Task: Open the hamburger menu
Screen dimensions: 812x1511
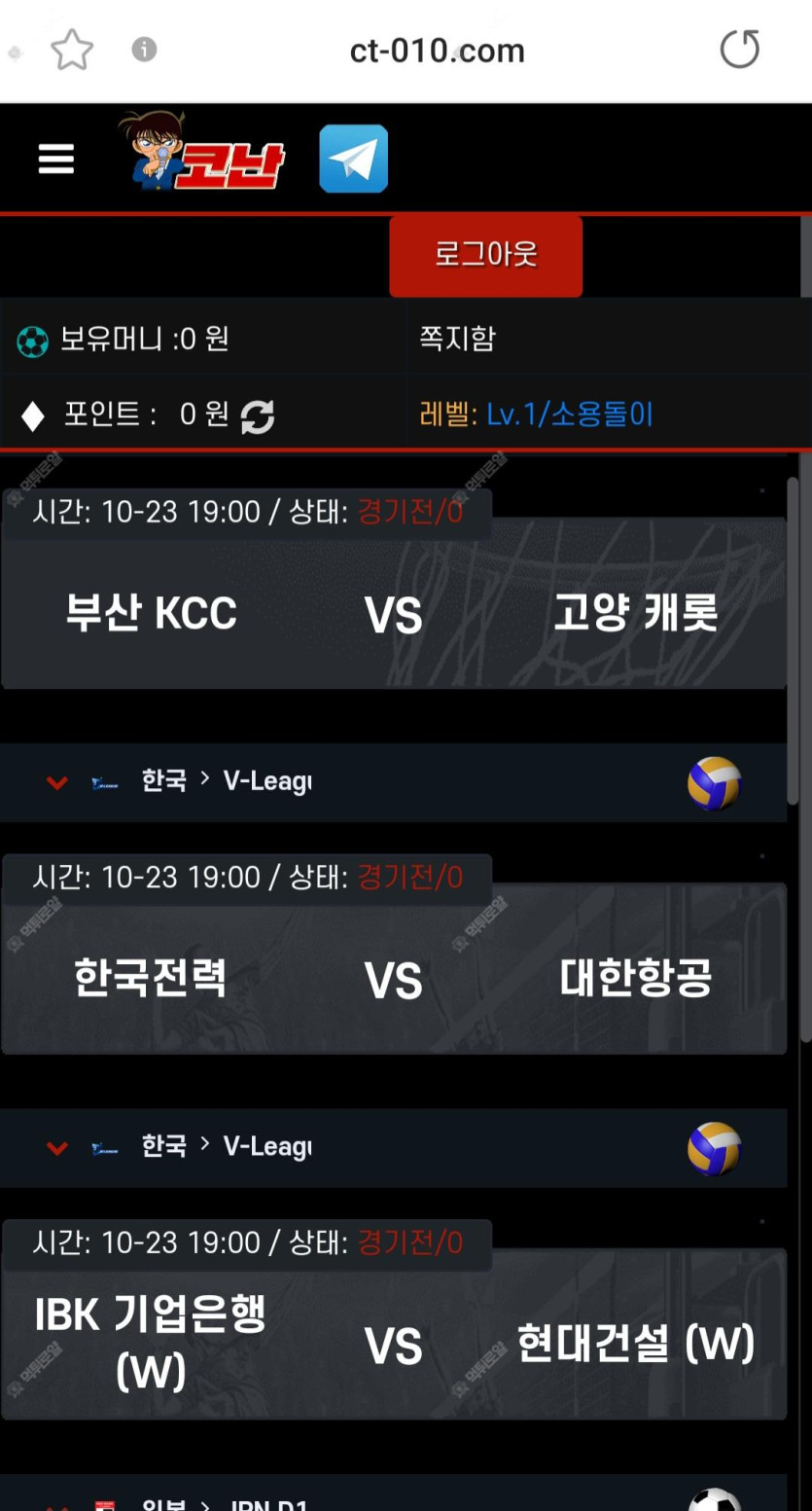Action: pos(56,160)
